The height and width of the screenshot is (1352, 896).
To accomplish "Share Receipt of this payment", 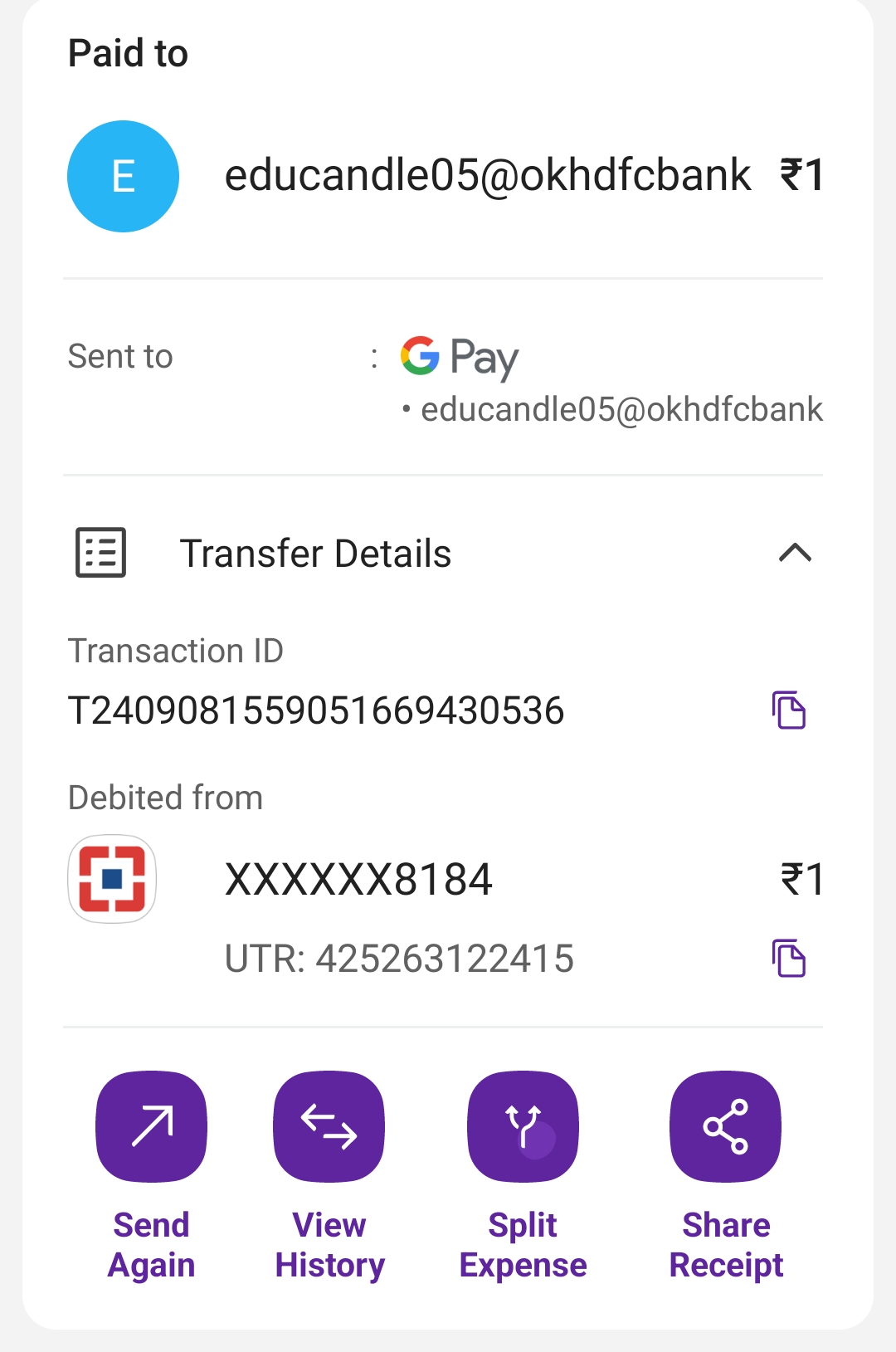I will (726, 1127).
